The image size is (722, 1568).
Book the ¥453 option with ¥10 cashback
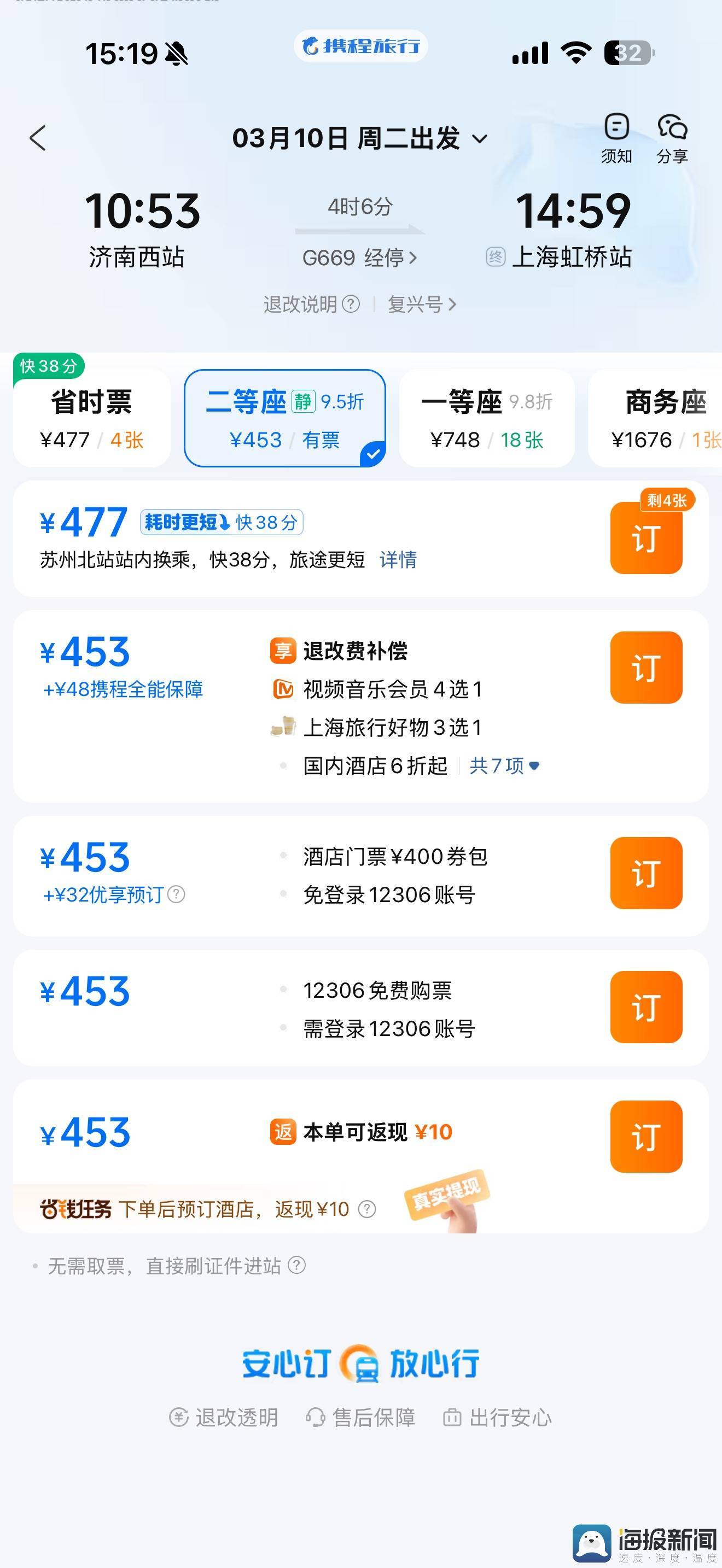[646, 1137]
